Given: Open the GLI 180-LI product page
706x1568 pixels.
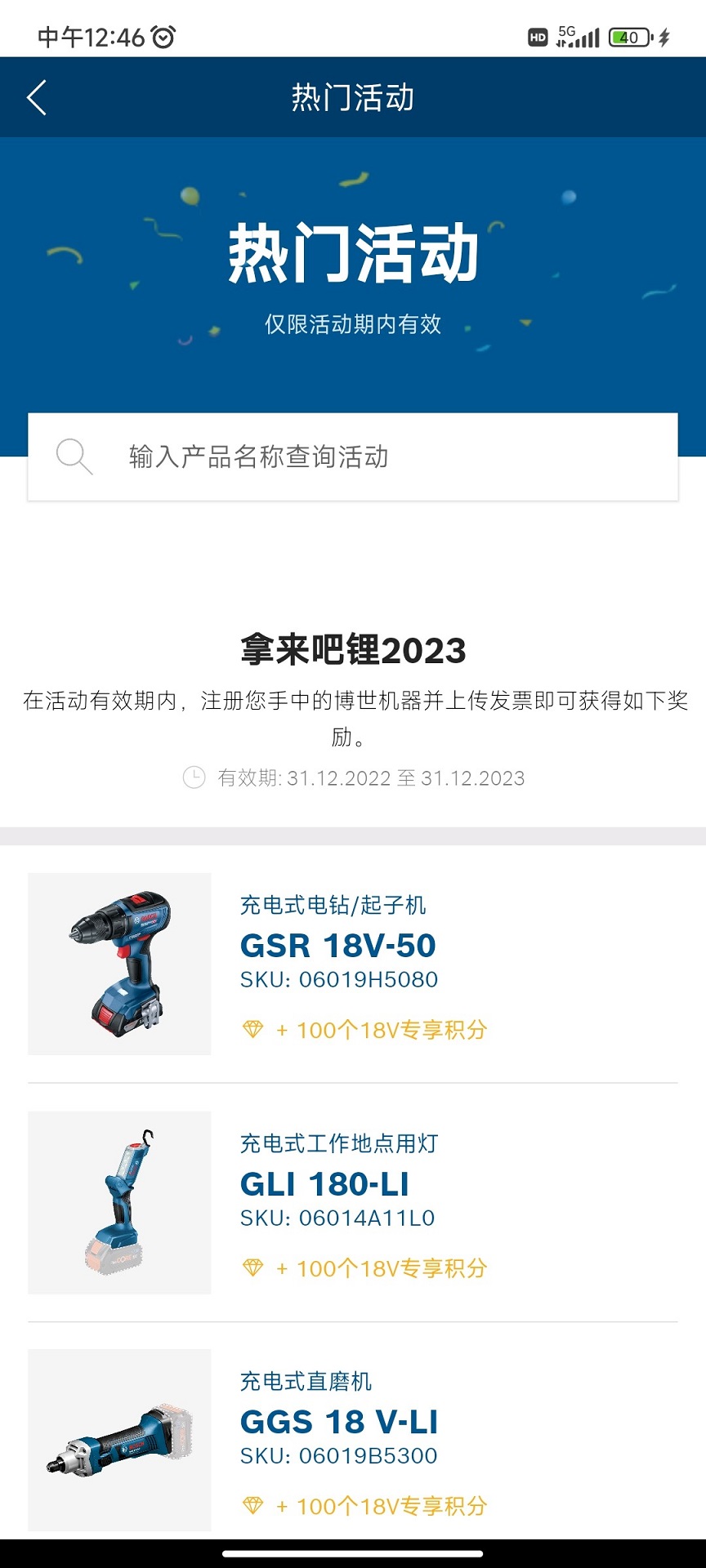Looking at the screenshot, I should [325, 1183].
